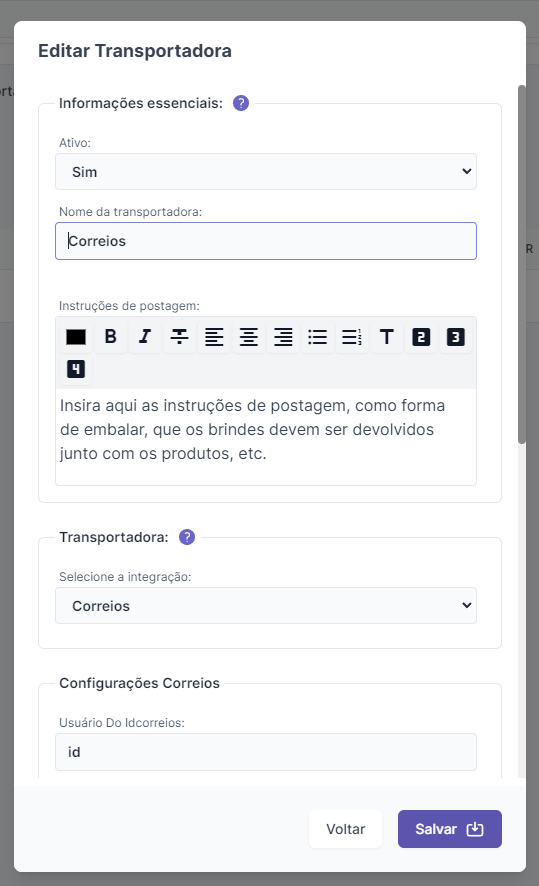Open help for Informações essenciais
Screen dimensions: 539x886
tap(241, 103)
